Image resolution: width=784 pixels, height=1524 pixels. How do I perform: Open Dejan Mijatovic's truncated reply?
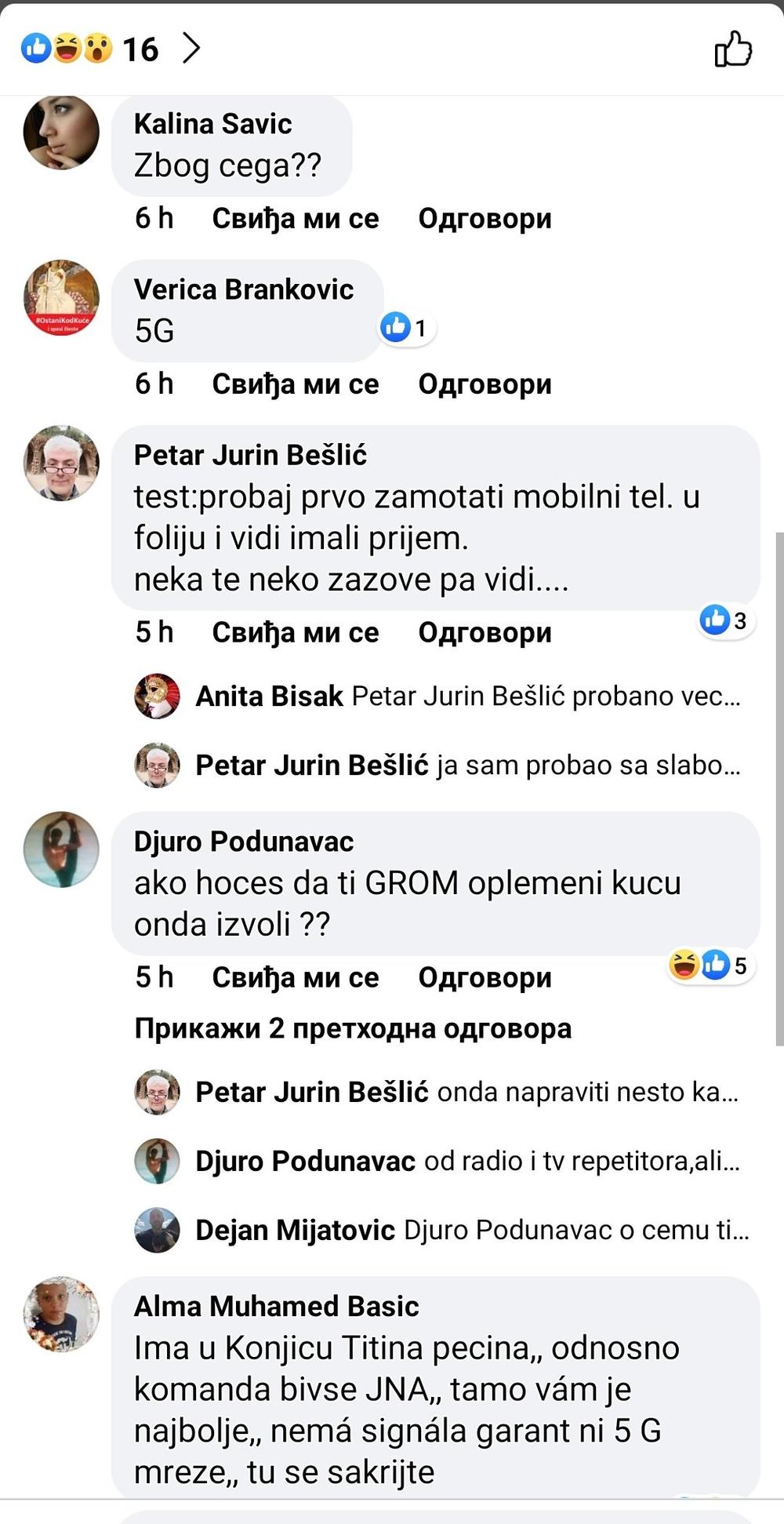tap(470, 1230)
